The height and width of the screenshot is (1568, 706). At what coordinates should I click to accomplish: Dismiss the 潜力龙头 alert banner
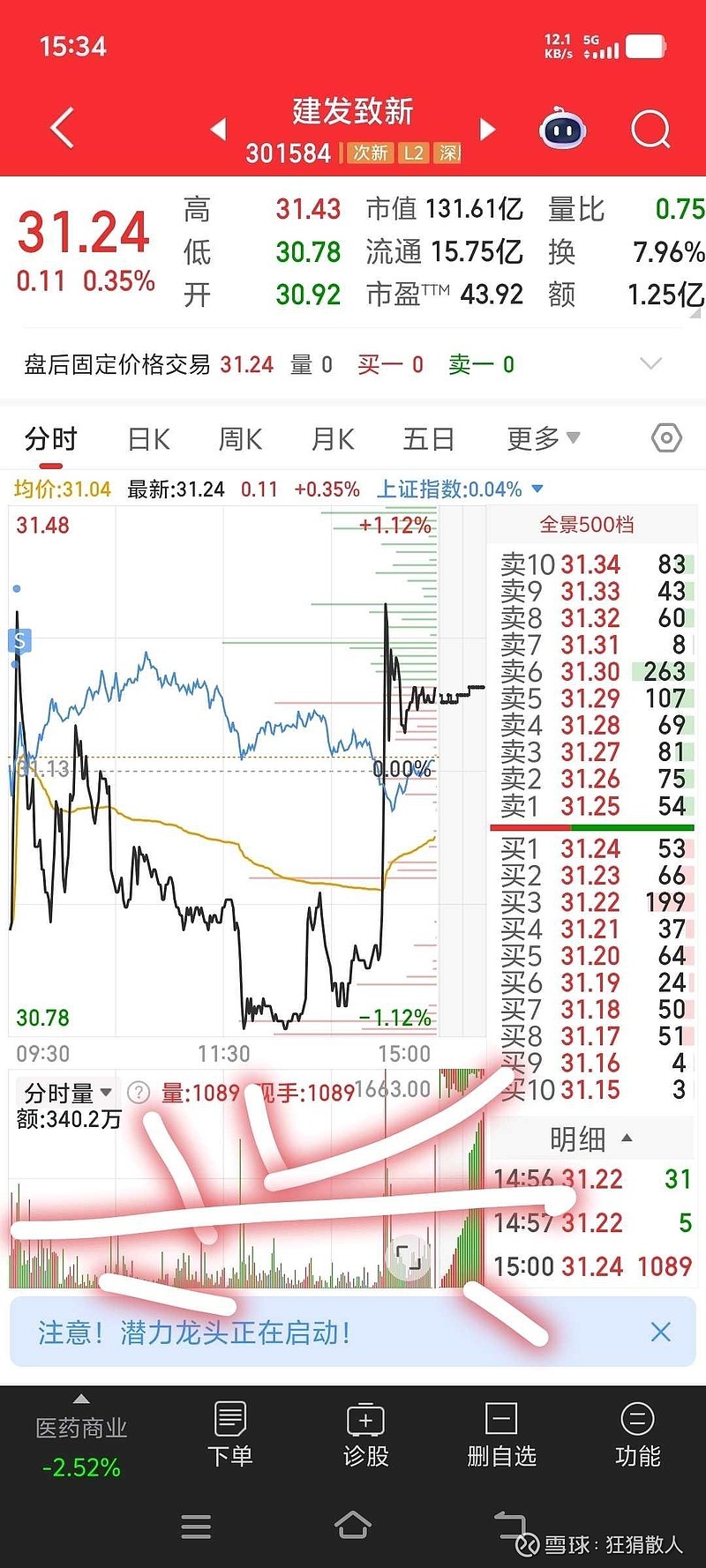[x=661, y=1332]
